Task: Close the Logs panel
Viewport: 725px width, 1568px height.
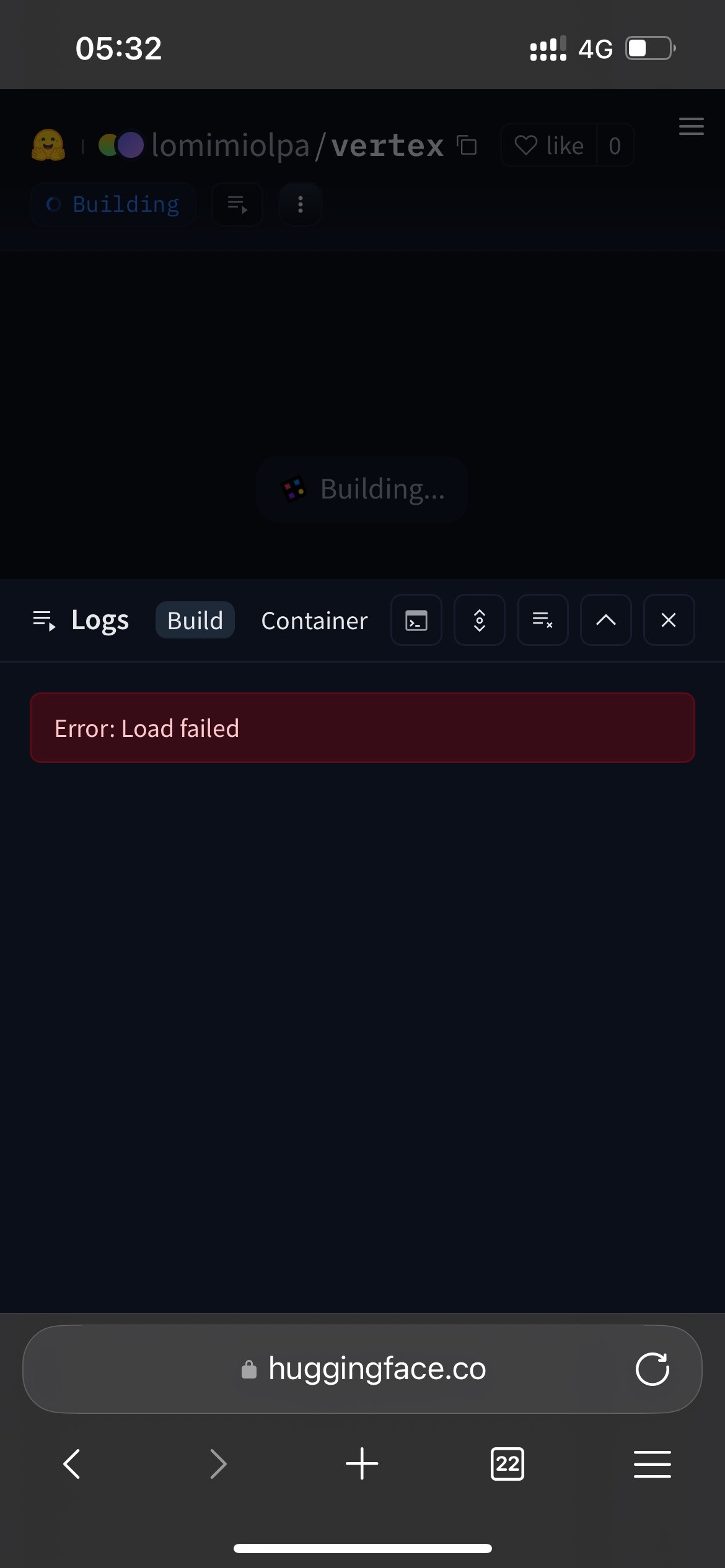Action: tap(669, 620)
